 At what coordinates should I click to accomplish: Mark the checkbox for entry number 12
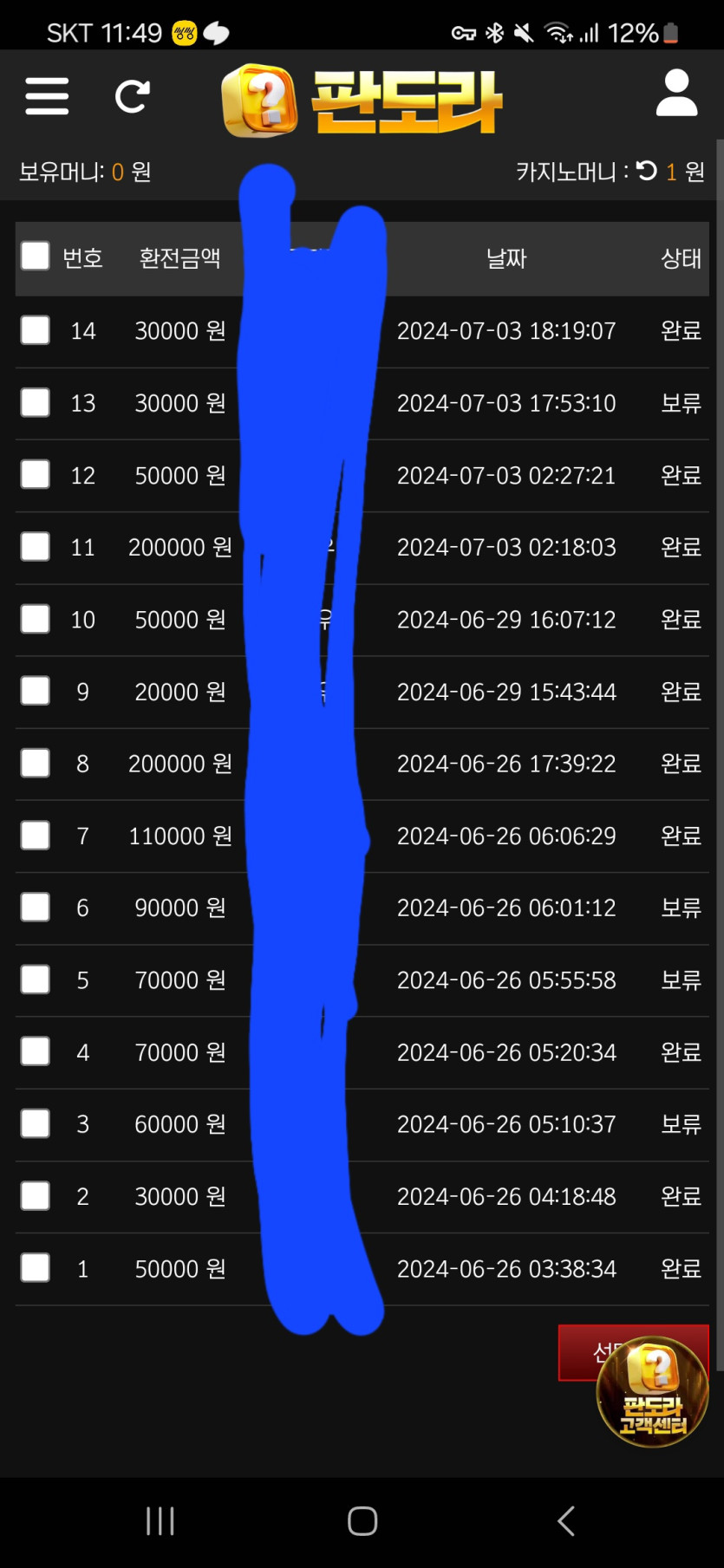tap(36, 474)
